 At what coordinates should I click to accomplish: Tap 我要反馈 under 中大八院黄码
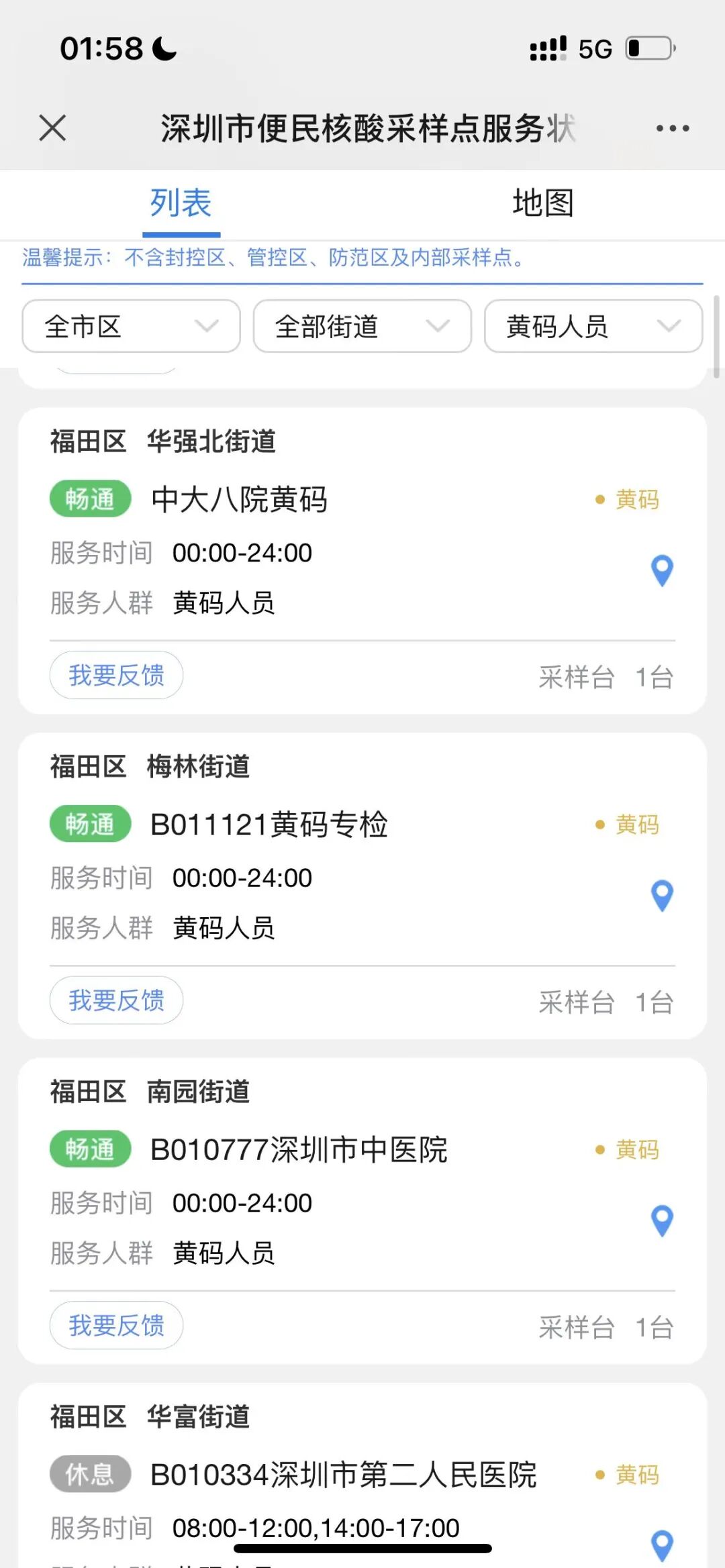[x=116, y=675]
